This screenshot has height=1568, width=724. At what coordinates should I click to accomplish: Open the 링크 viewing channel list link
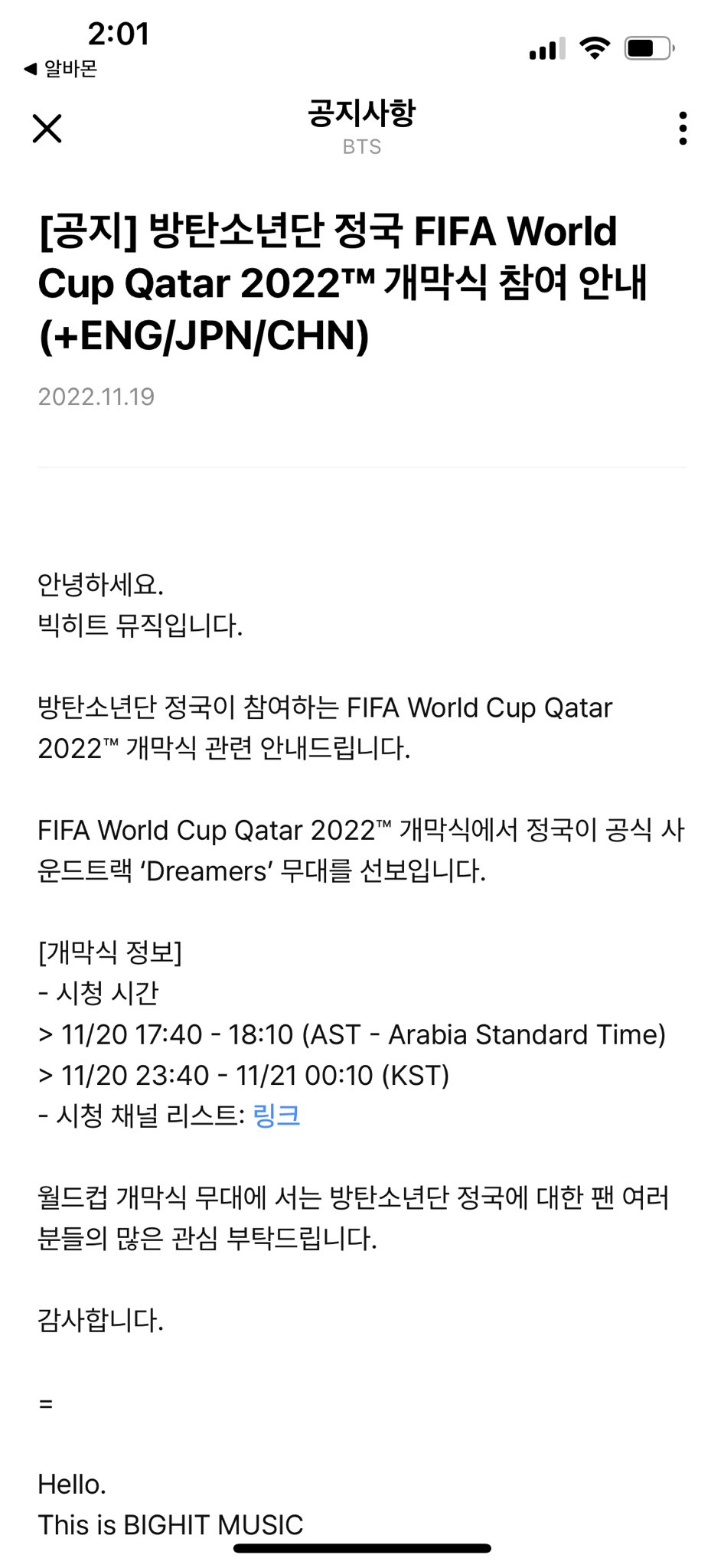coord(276,1116)
